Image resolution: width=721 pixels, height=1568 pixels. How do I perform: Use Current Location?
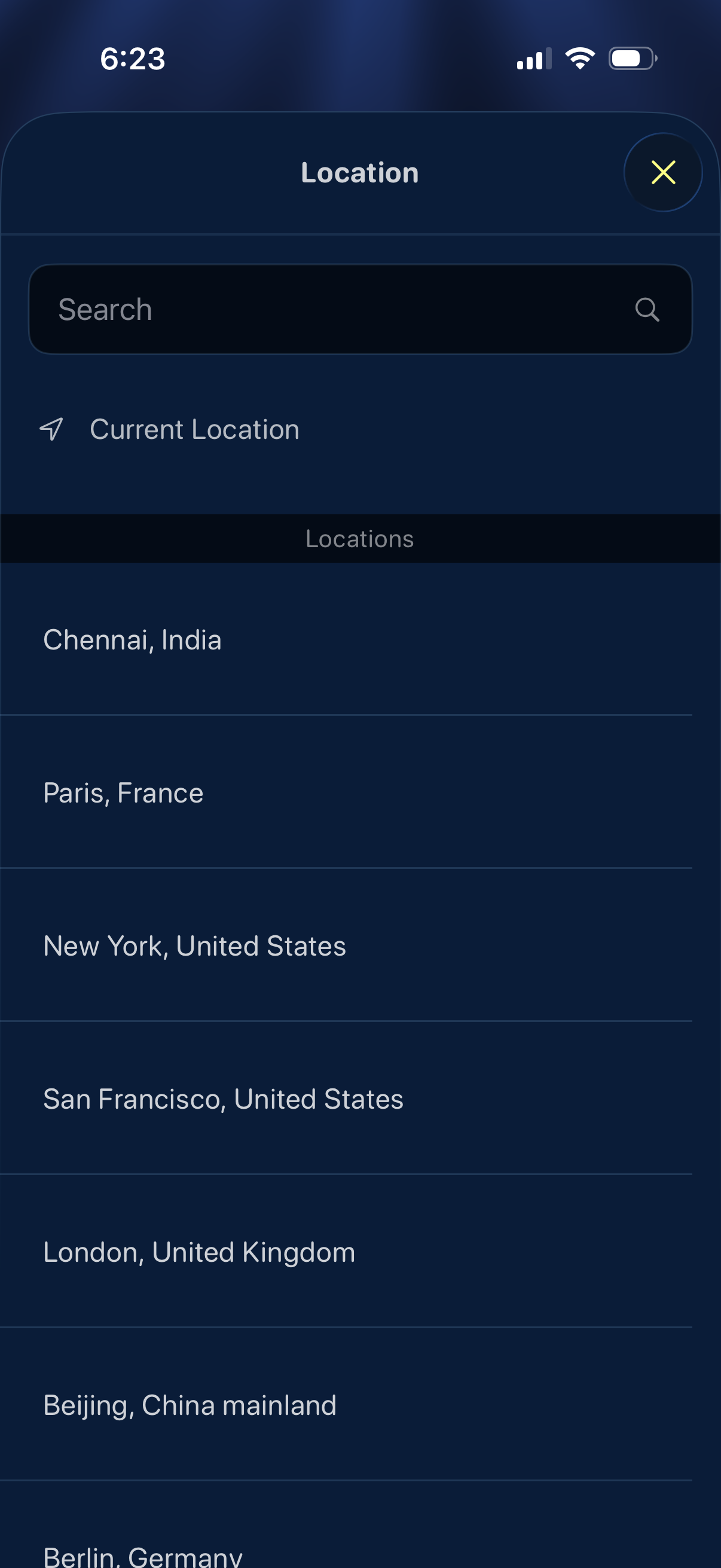click(194, 430)
